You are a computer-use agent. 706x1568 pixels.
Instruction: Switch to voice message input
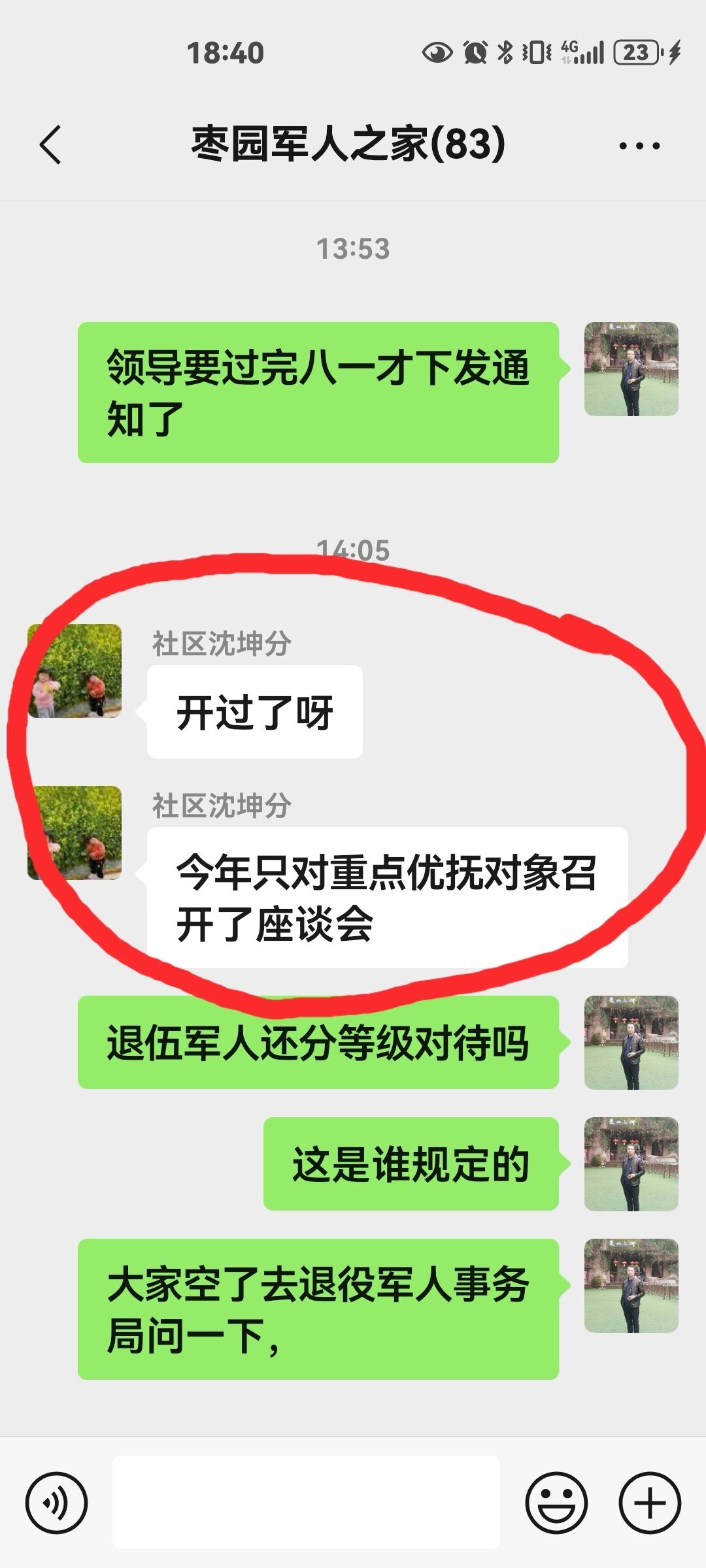tap(56, 1503)
